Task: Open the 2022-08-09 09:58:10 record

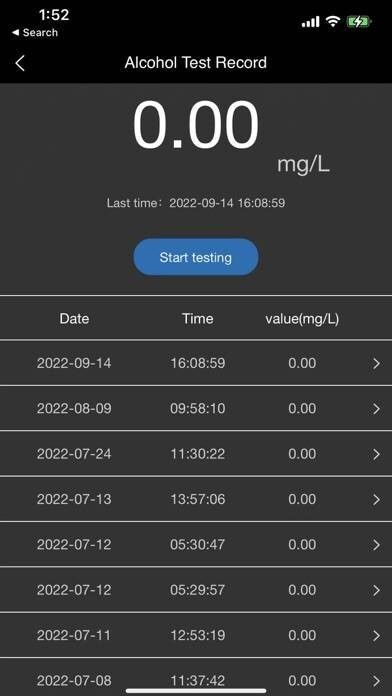Action: [x=196, y=408]
